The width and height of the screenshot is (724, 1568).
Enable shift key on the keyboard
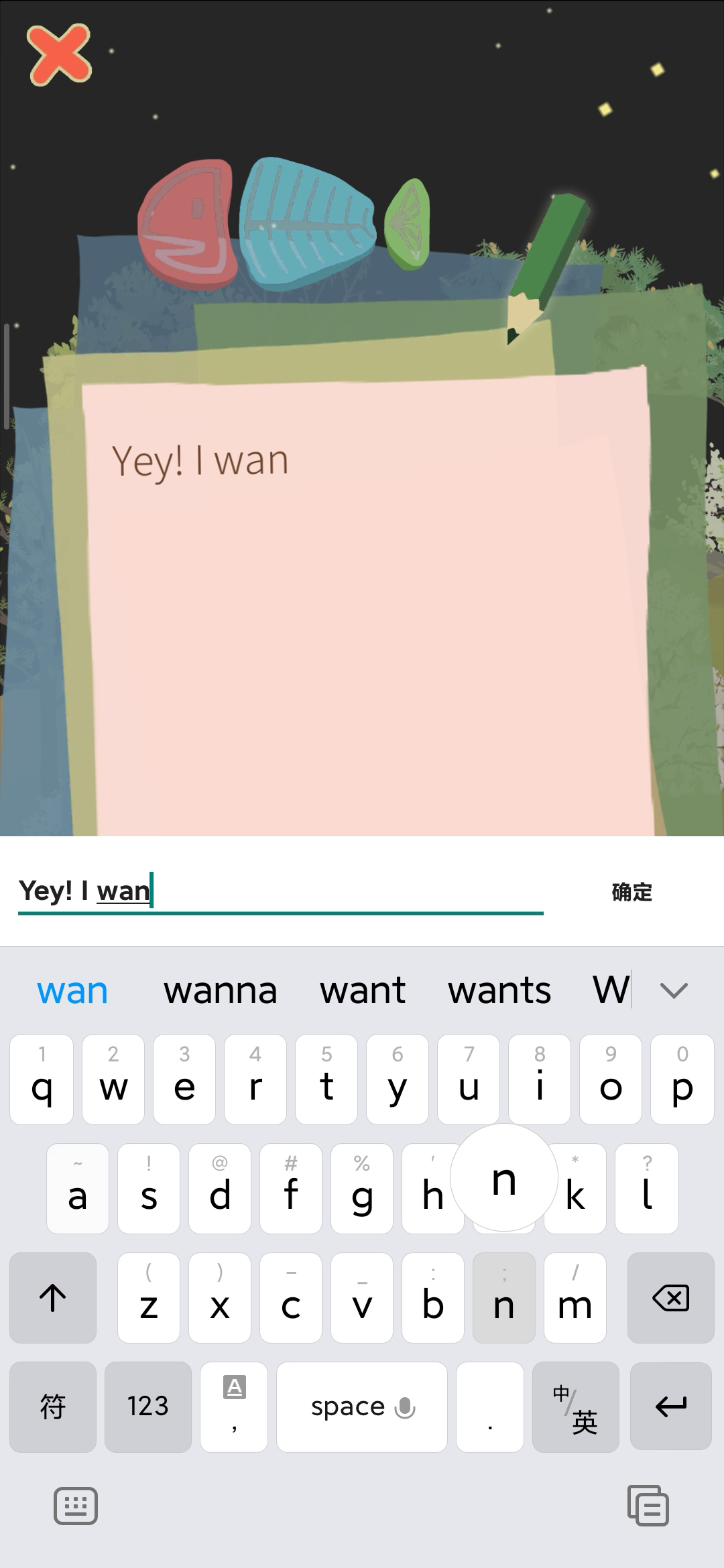[53, 1298]
